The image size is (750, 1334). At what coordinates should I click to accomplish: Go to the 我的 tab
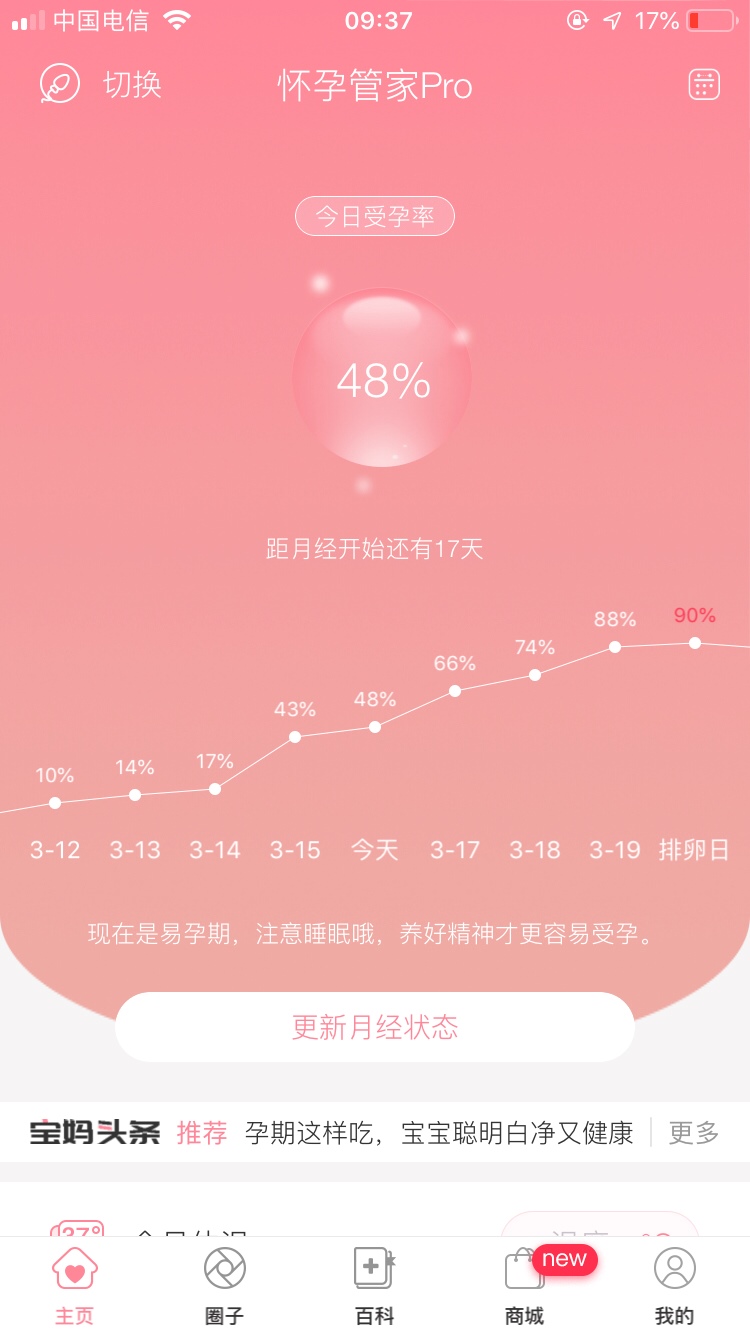[x=674, y=1285]
